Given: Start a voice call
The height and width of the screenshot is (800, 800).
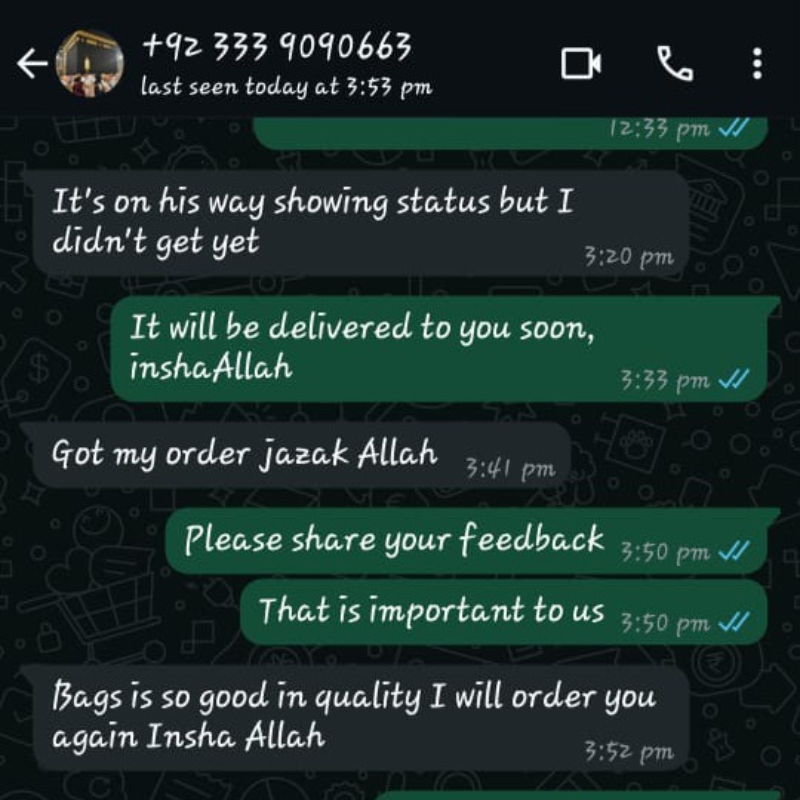Looking at the screenshot, I should tap(675, 64).
